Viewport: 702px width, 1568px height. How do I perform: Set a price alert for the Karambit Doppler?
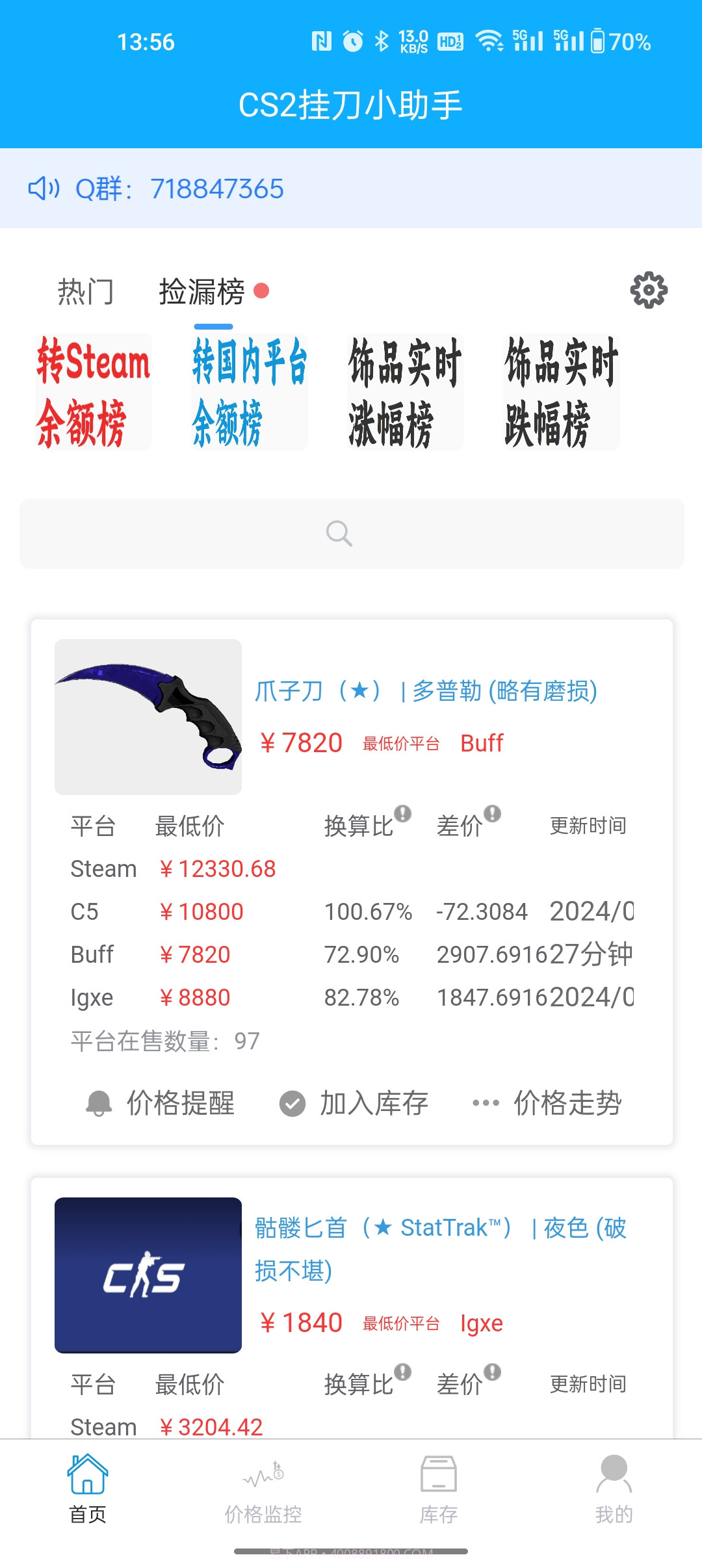click(x=164, y=1102)
